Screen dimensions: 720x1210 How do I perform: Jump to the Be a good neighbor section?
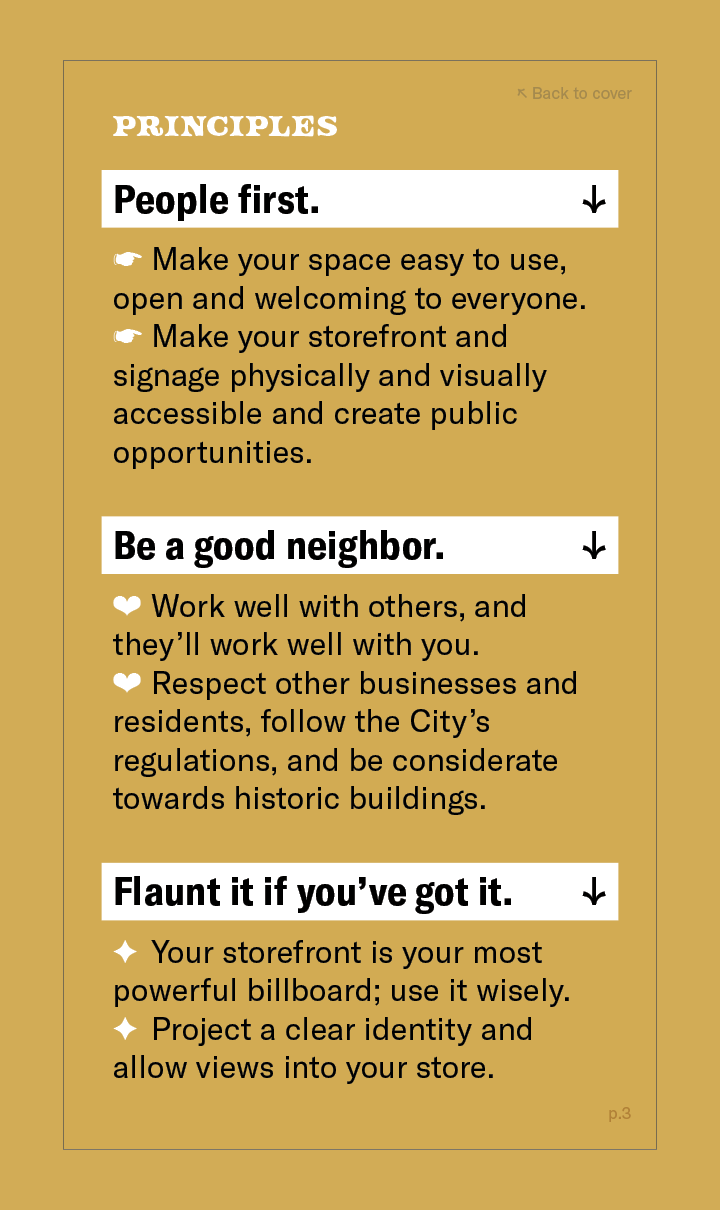click(x=359, y=545)
